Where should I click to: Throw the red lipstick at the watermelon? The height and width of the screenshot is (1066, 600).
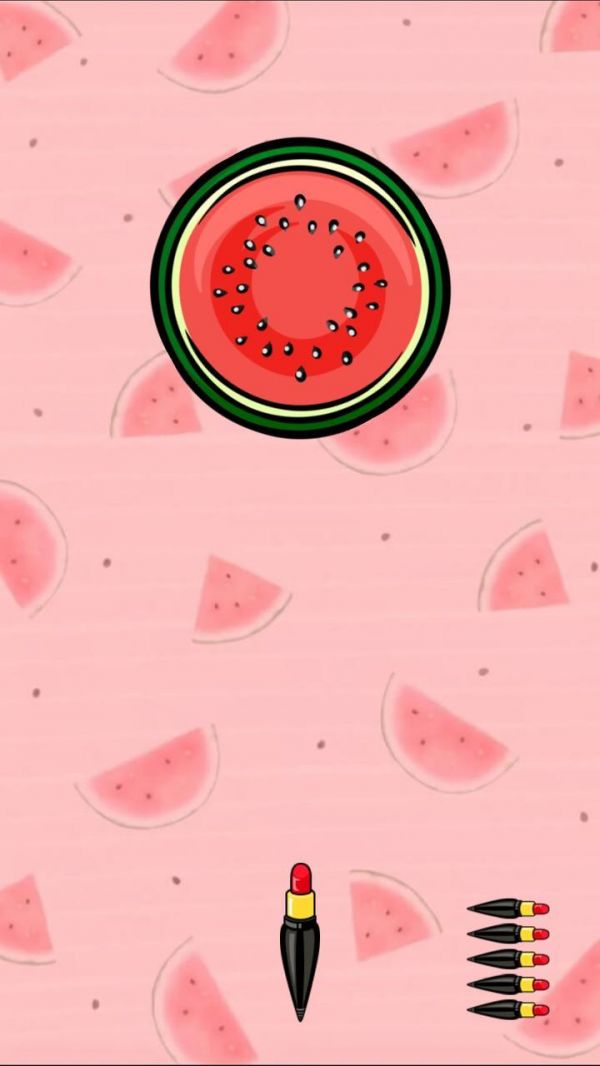pyautogui.click(x=300, y=940)
